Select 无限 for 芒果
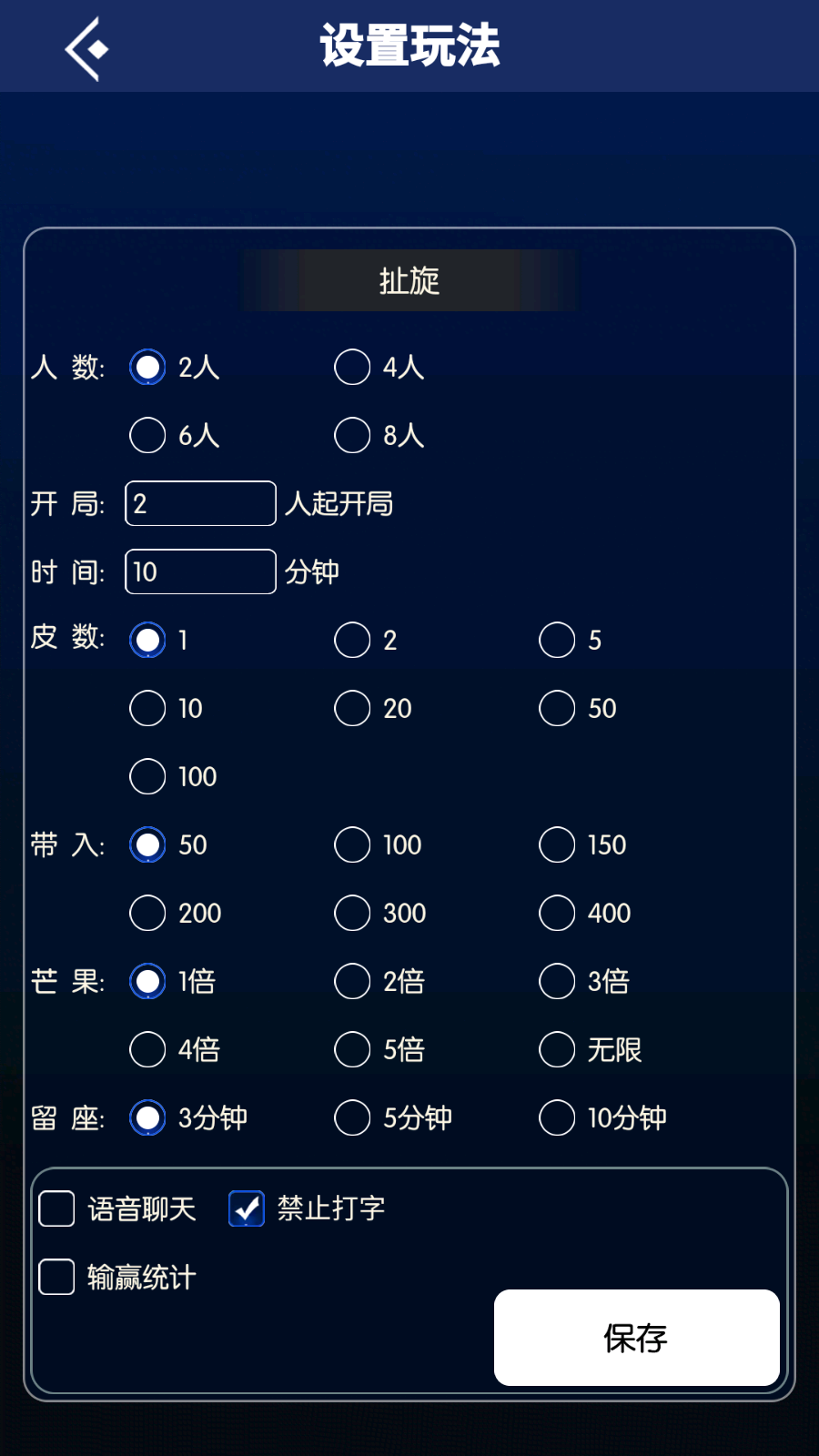 (x=557, y=1049)
